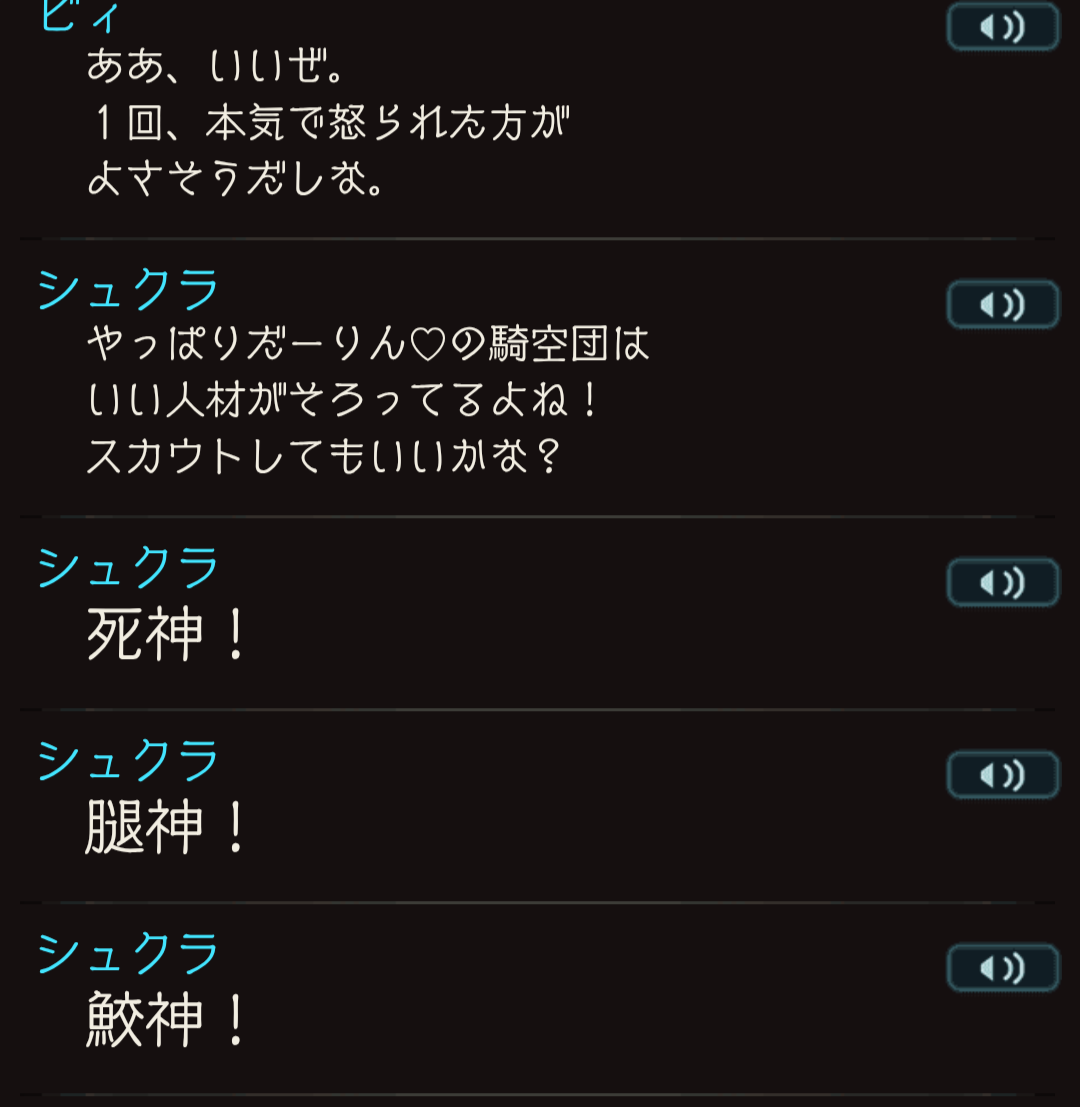The width and height of the screenshot is (1080, 1107).
Task: Play voice for シュクラ's 死神! line
Action: click(1002, 582)
